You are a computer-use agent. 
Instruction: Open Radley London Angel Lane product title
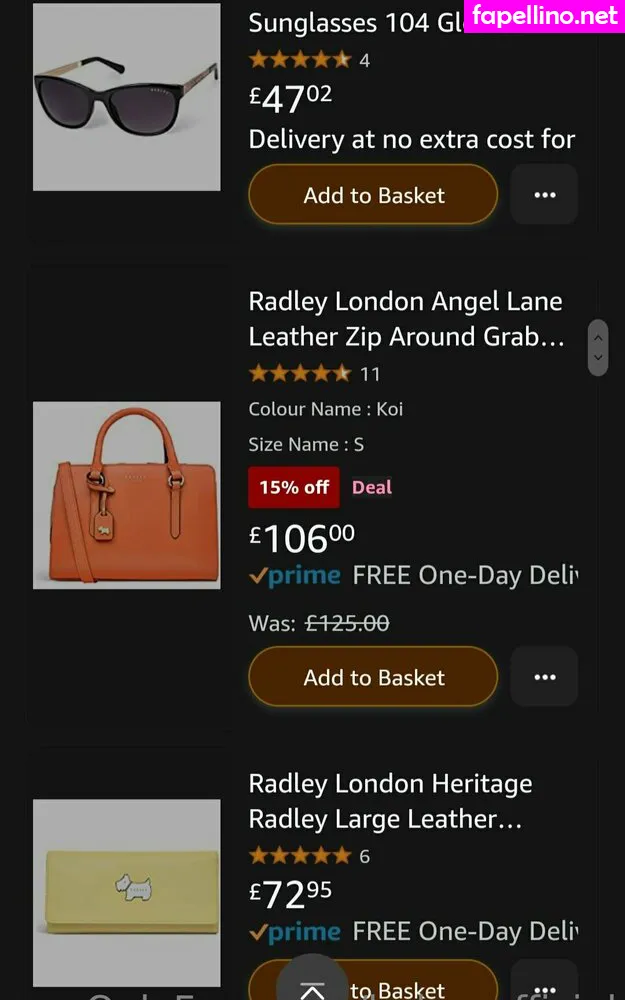pyautogui.click(x=405, y=319)
